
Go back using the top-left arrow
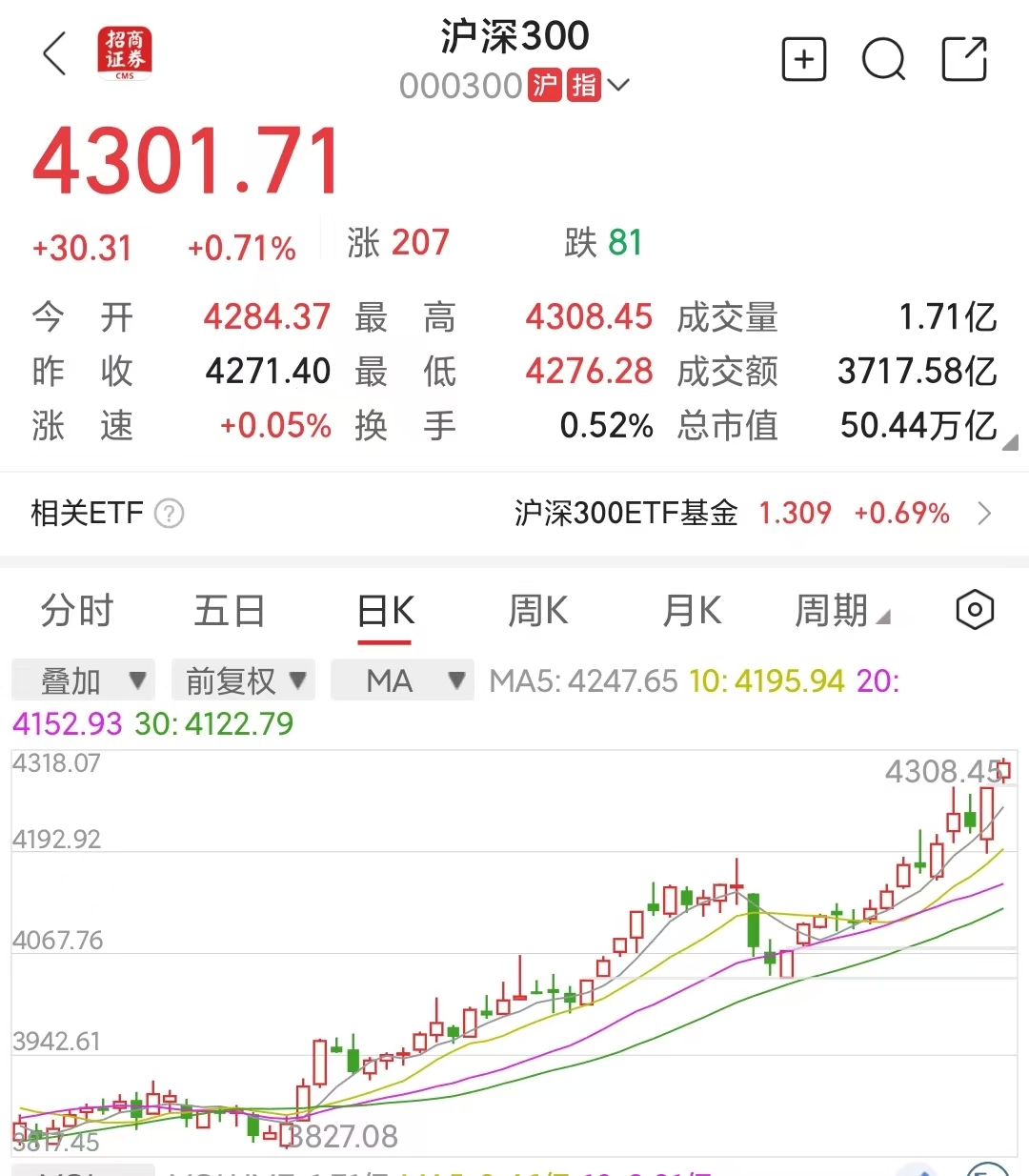[55, 53]
